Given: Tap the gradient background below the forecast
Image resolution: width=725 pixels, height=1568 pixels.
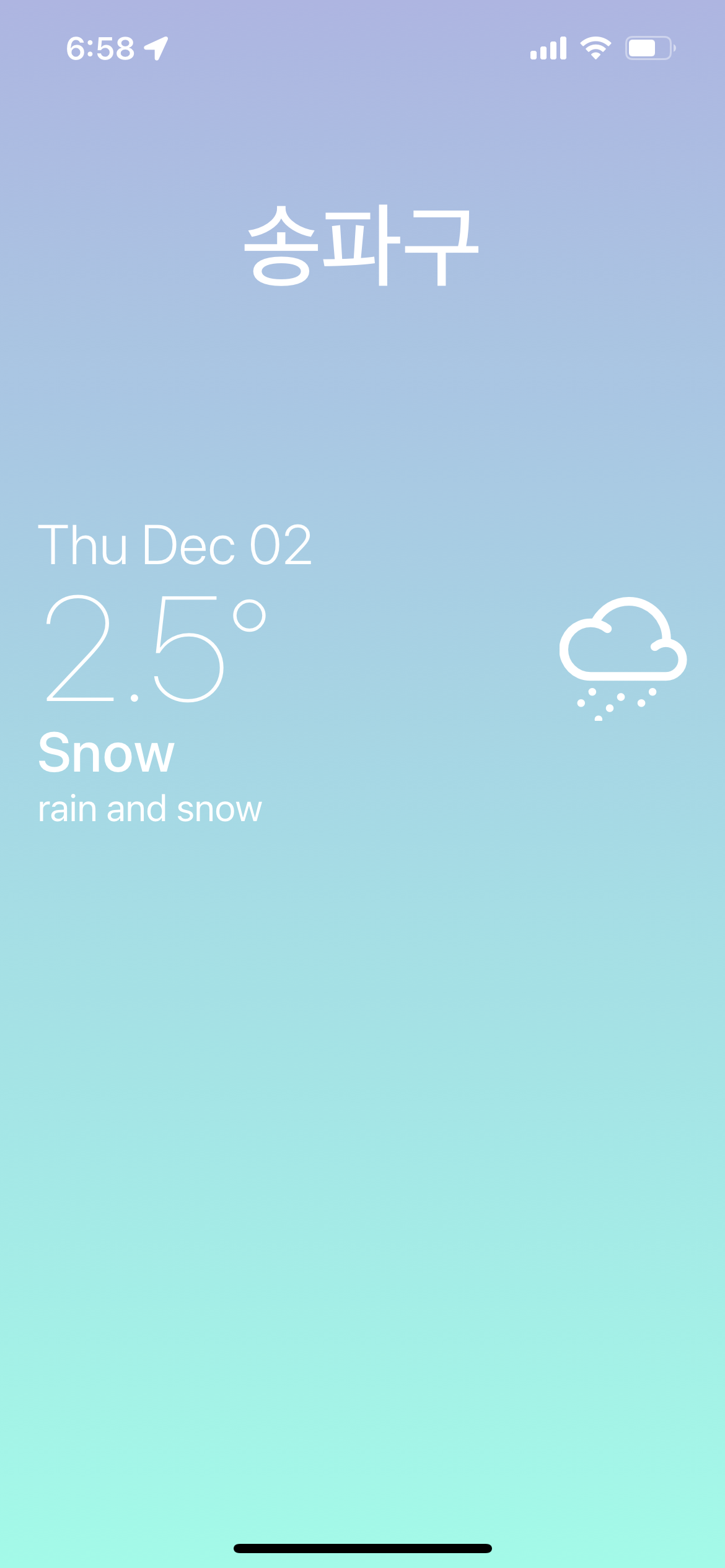Looking at the screenshot, I should pyautogui.click(x=362, y=1115).
